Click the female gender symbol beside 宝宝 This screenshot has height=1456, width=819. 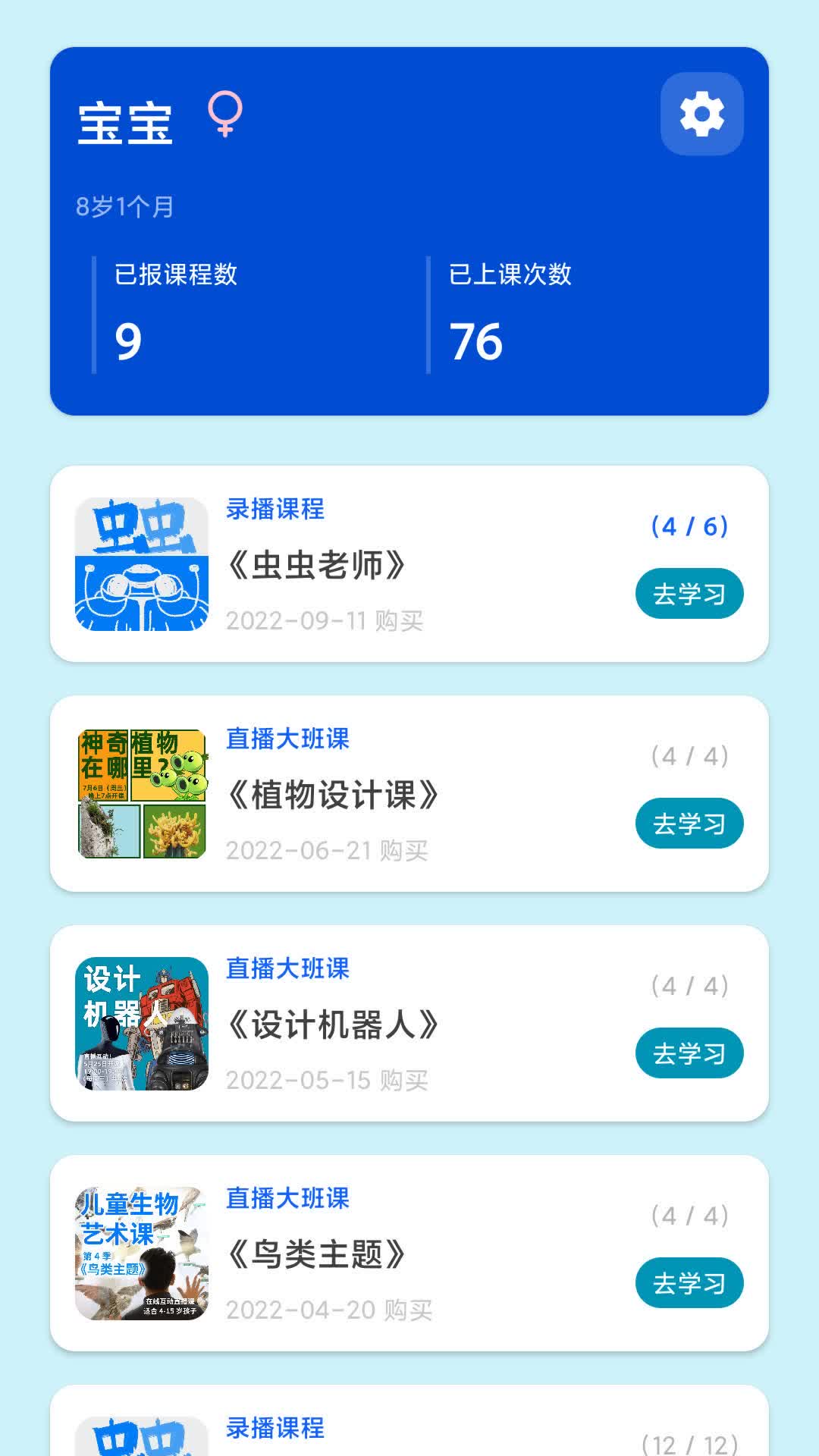(225, 114)
